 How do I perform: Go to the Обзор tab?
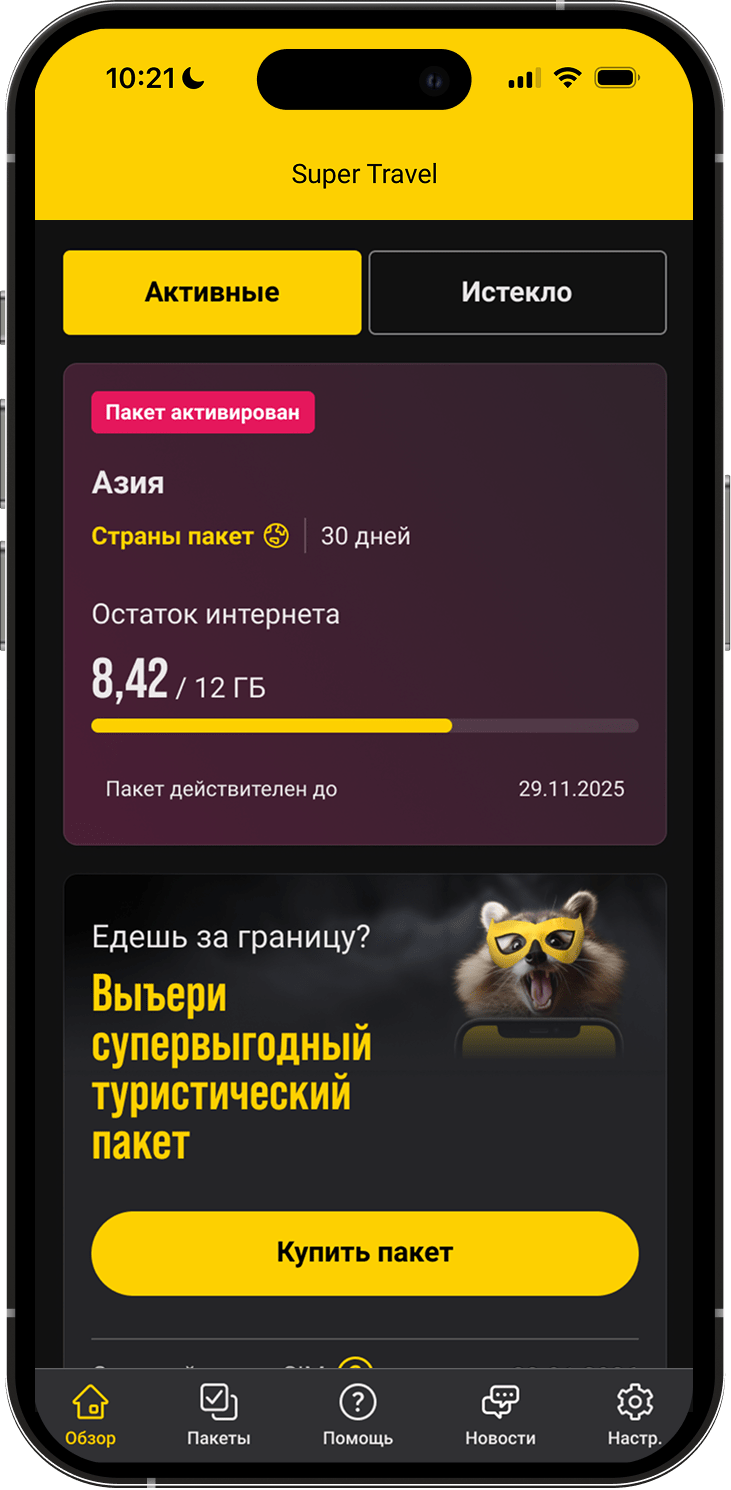[91, 1415]
